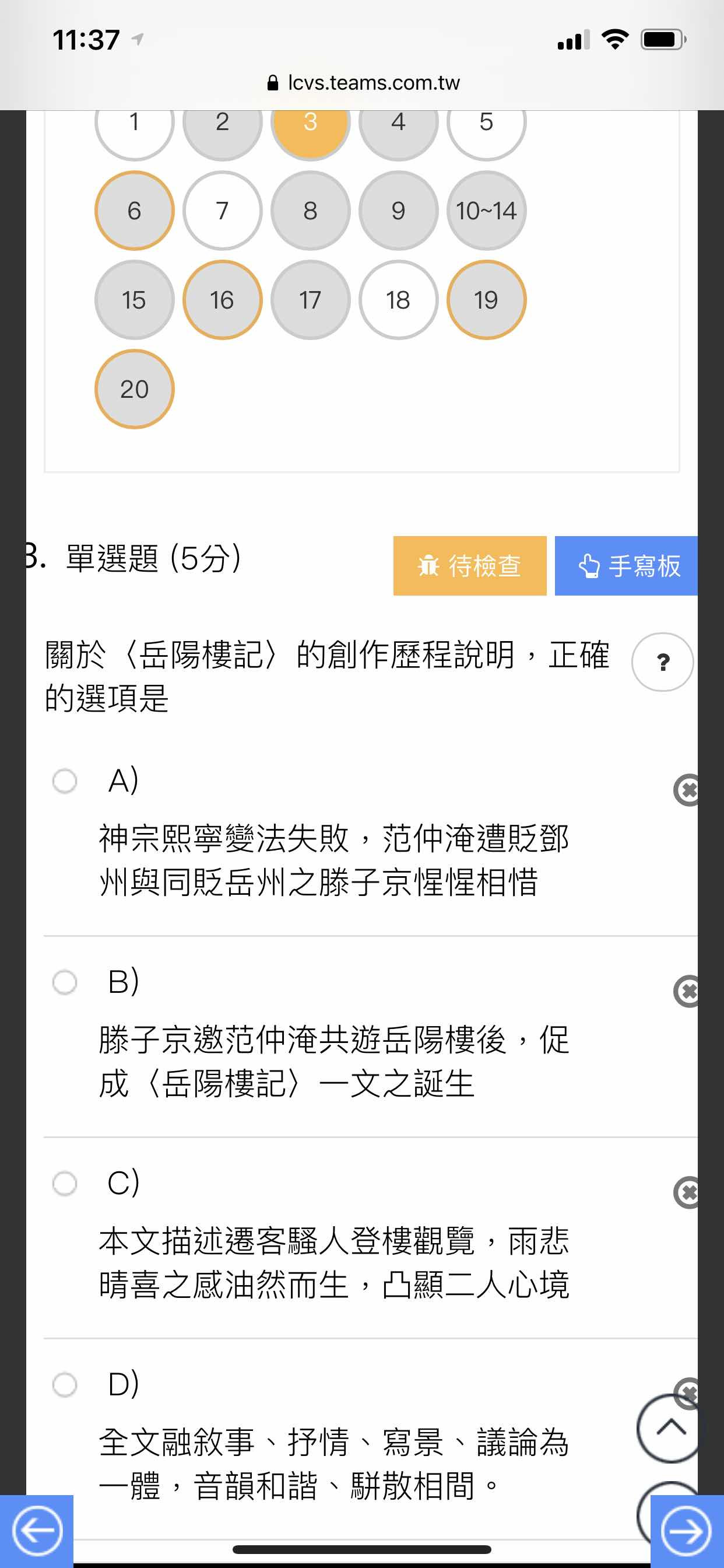Pick answer option C

65,1184
